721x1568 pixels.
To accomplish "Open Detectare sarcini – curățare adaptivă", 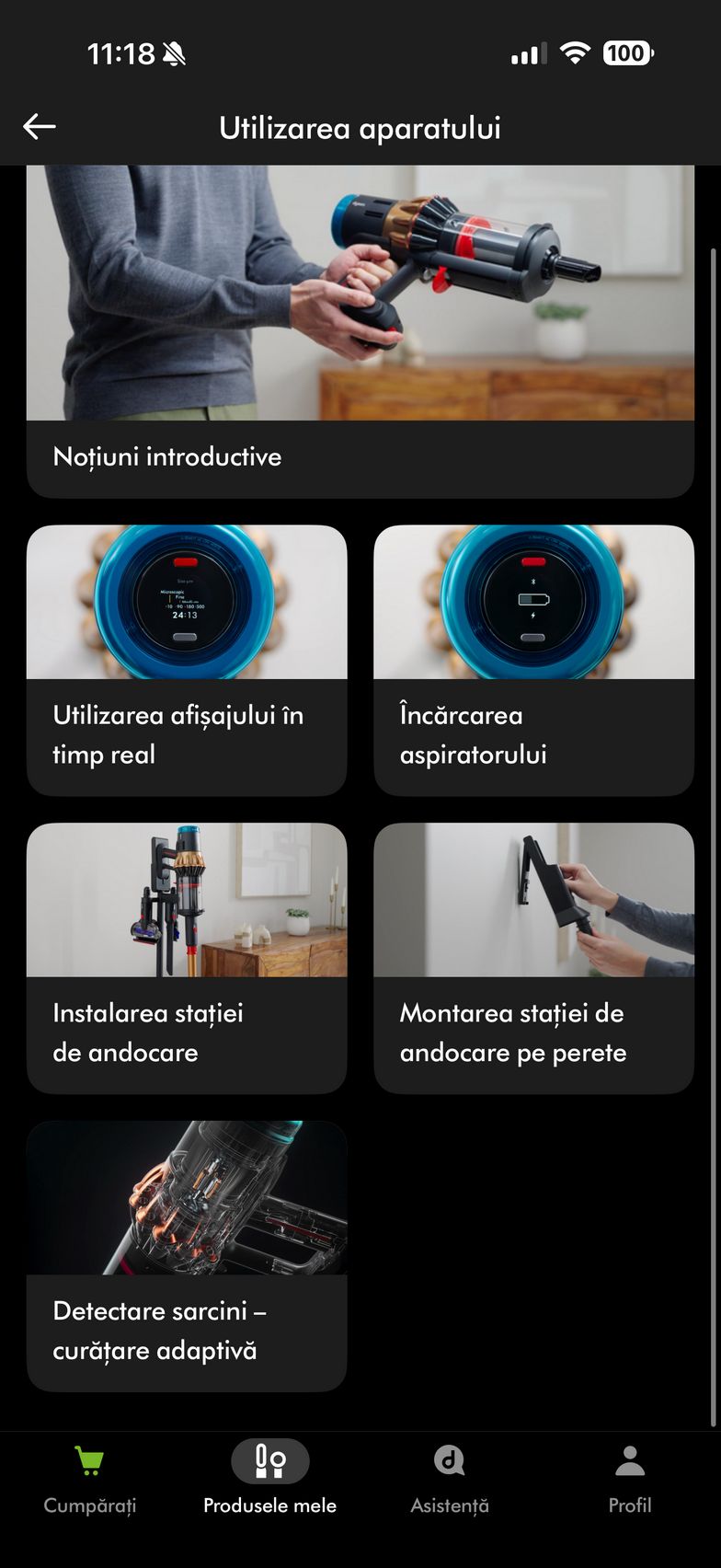I will click(187, 1255).
